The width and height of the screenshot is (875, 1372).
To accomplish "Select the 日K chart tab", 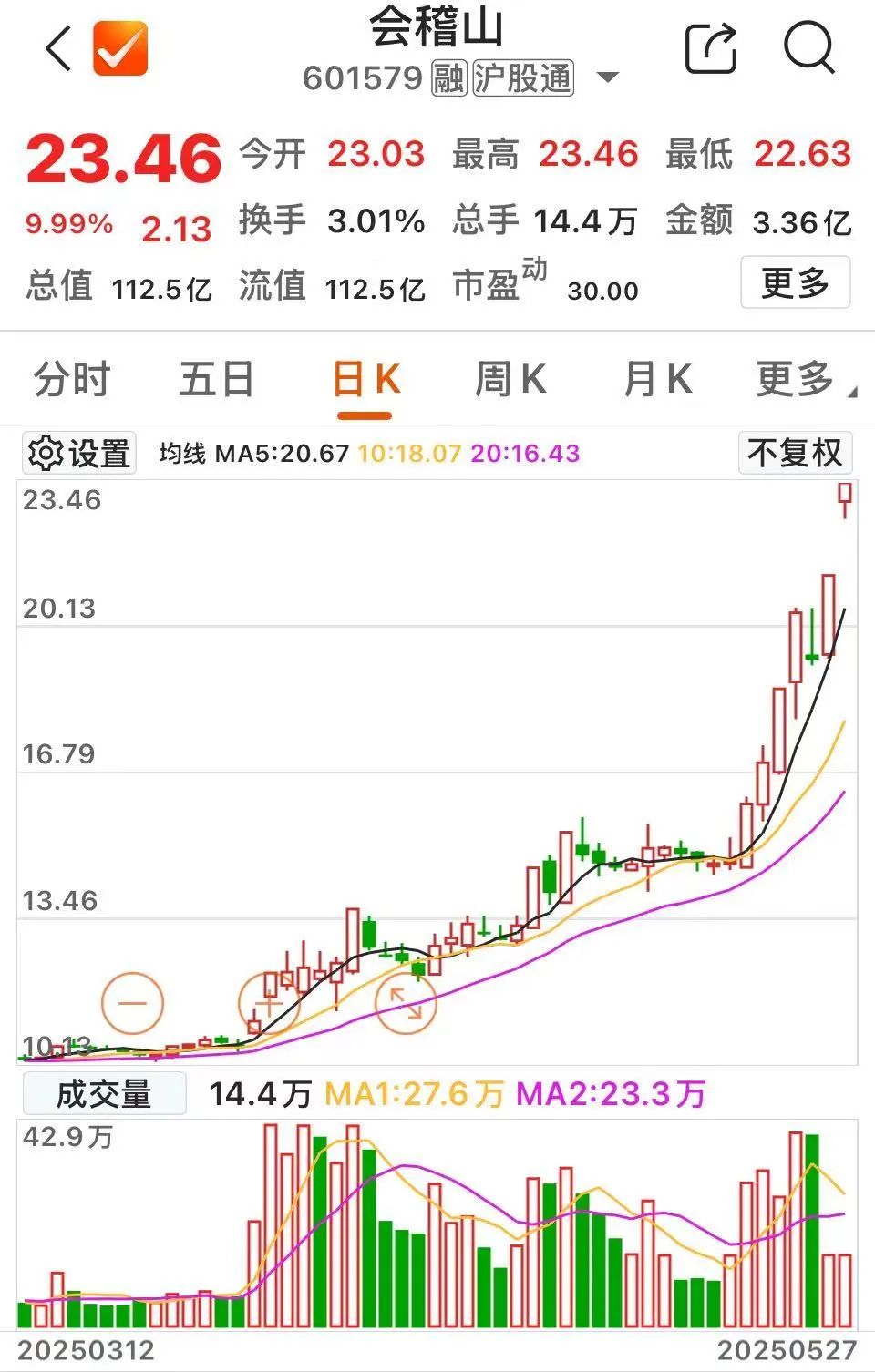I will coord(365,379).
